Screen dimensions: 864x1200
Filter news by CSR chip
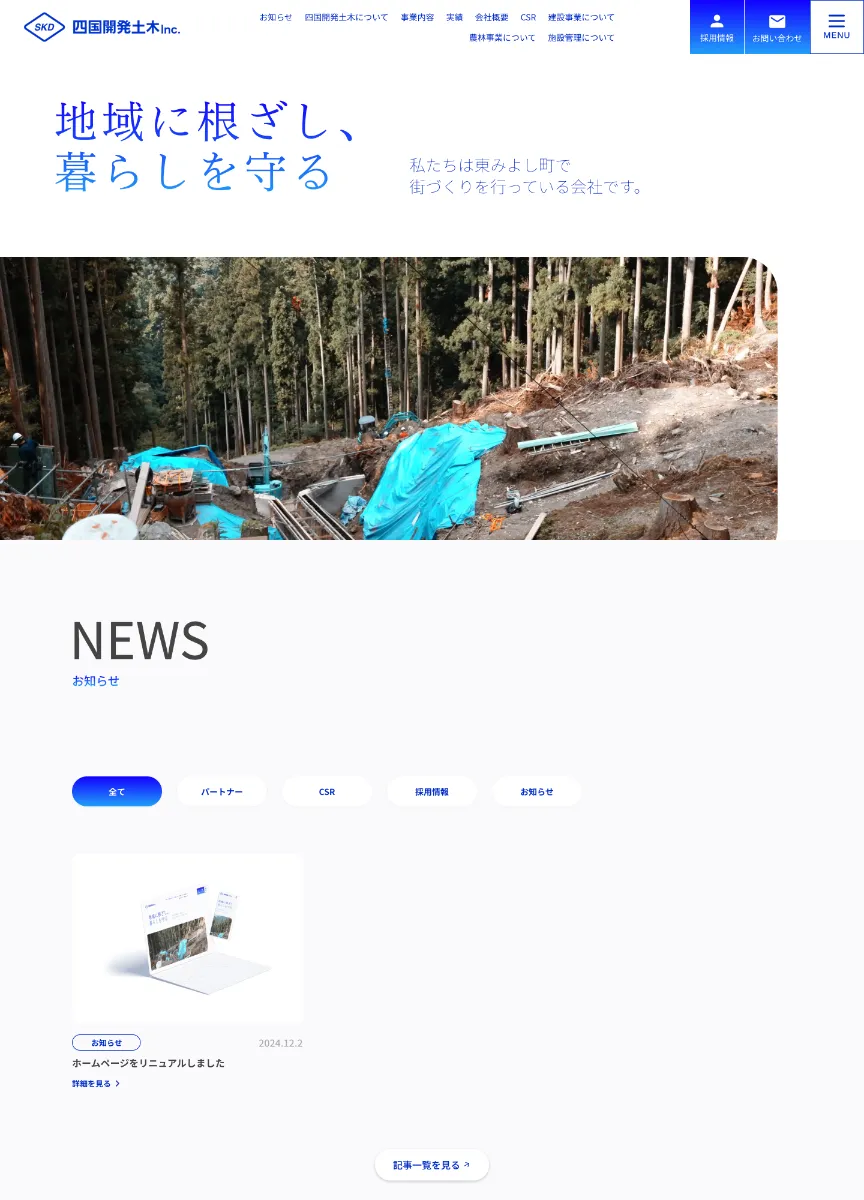(x=327, y=791)
